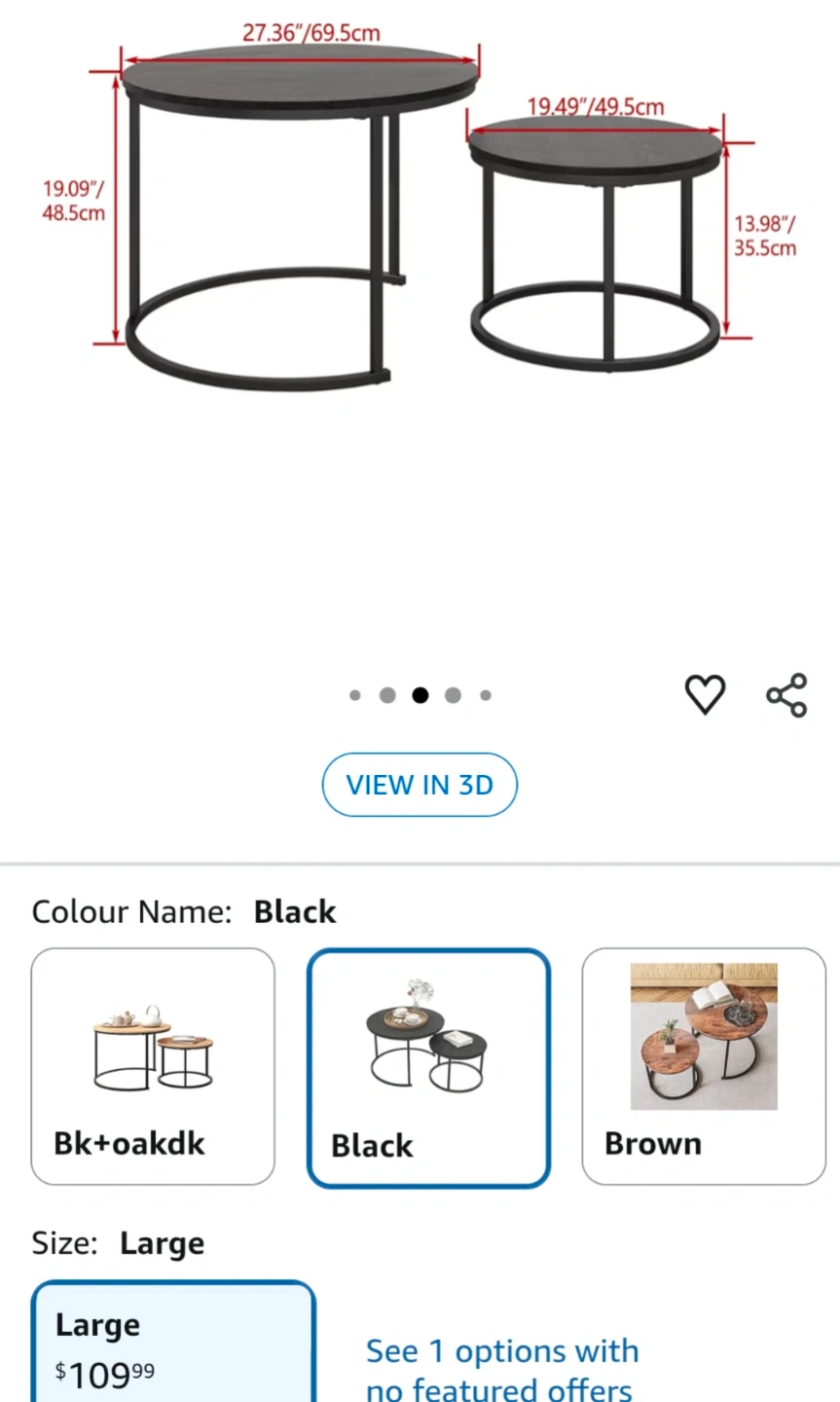Share this product listing
The height and width of the screenshot is (1402, 840).
coord(786,695)
